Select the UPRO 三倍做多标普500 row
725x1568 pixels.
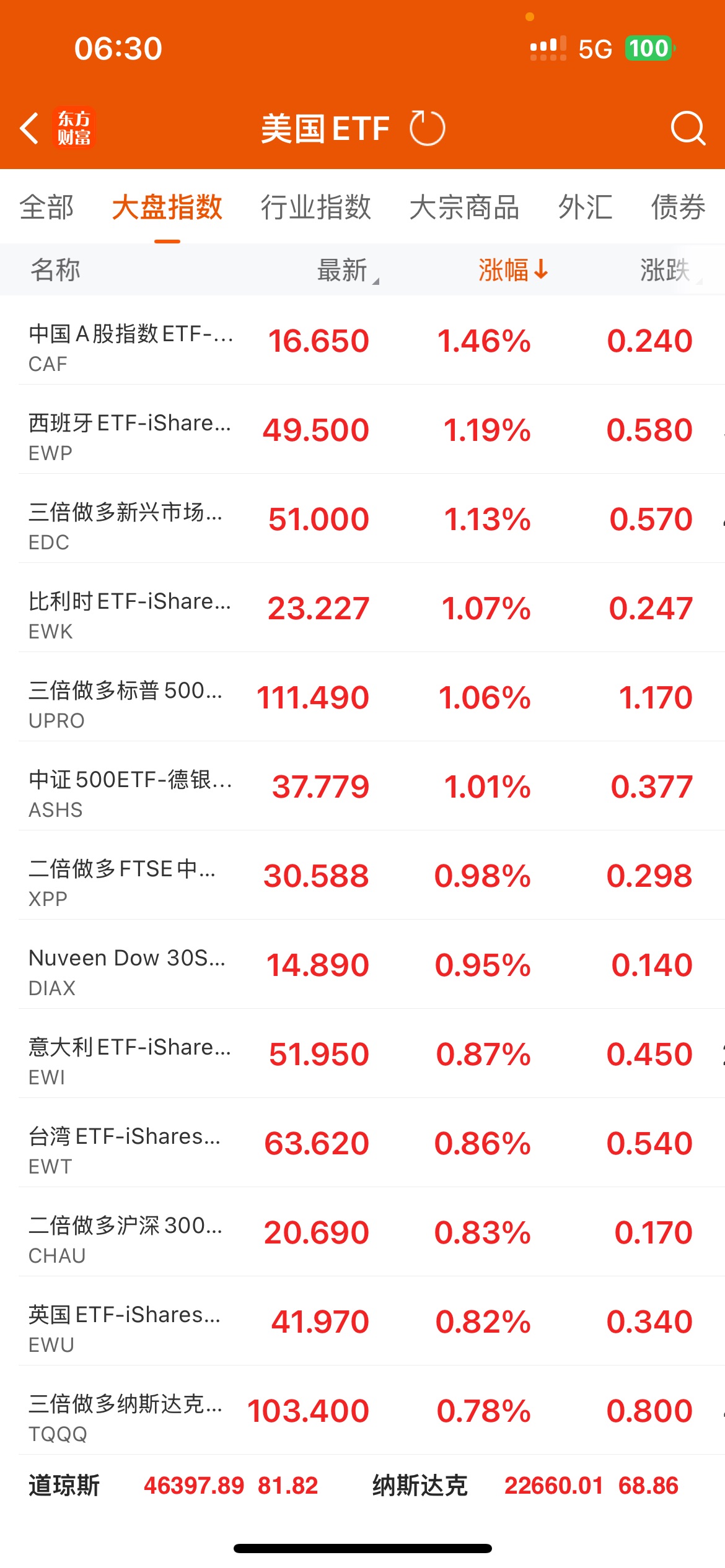coord(362,697)
